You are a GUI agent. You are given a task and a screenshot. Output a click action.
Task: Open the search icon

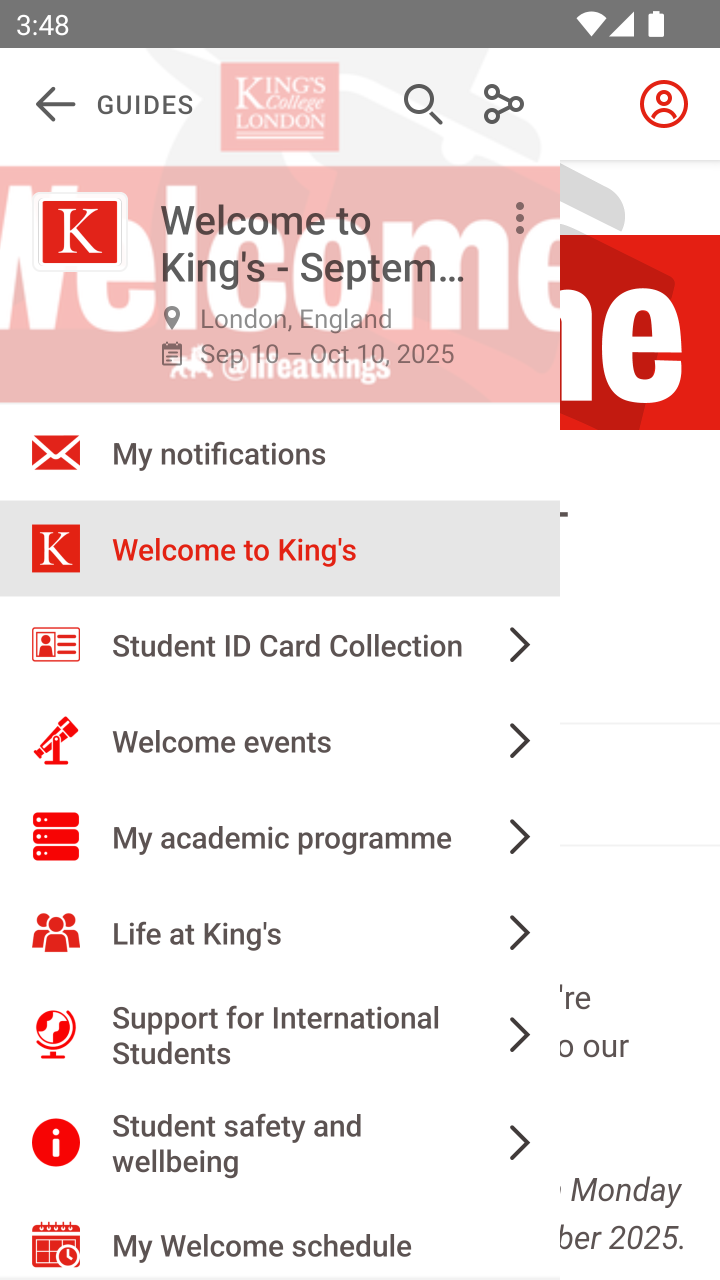422,104
